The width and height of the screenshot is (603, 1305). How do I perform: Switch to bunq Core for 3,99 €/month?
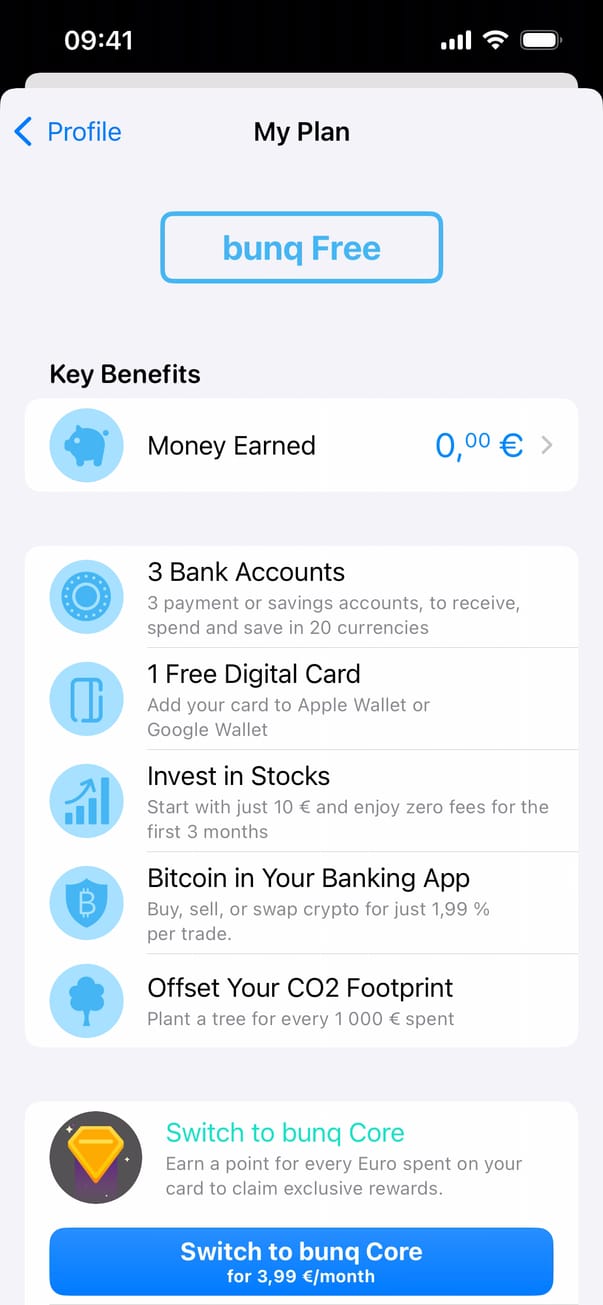301,1261
